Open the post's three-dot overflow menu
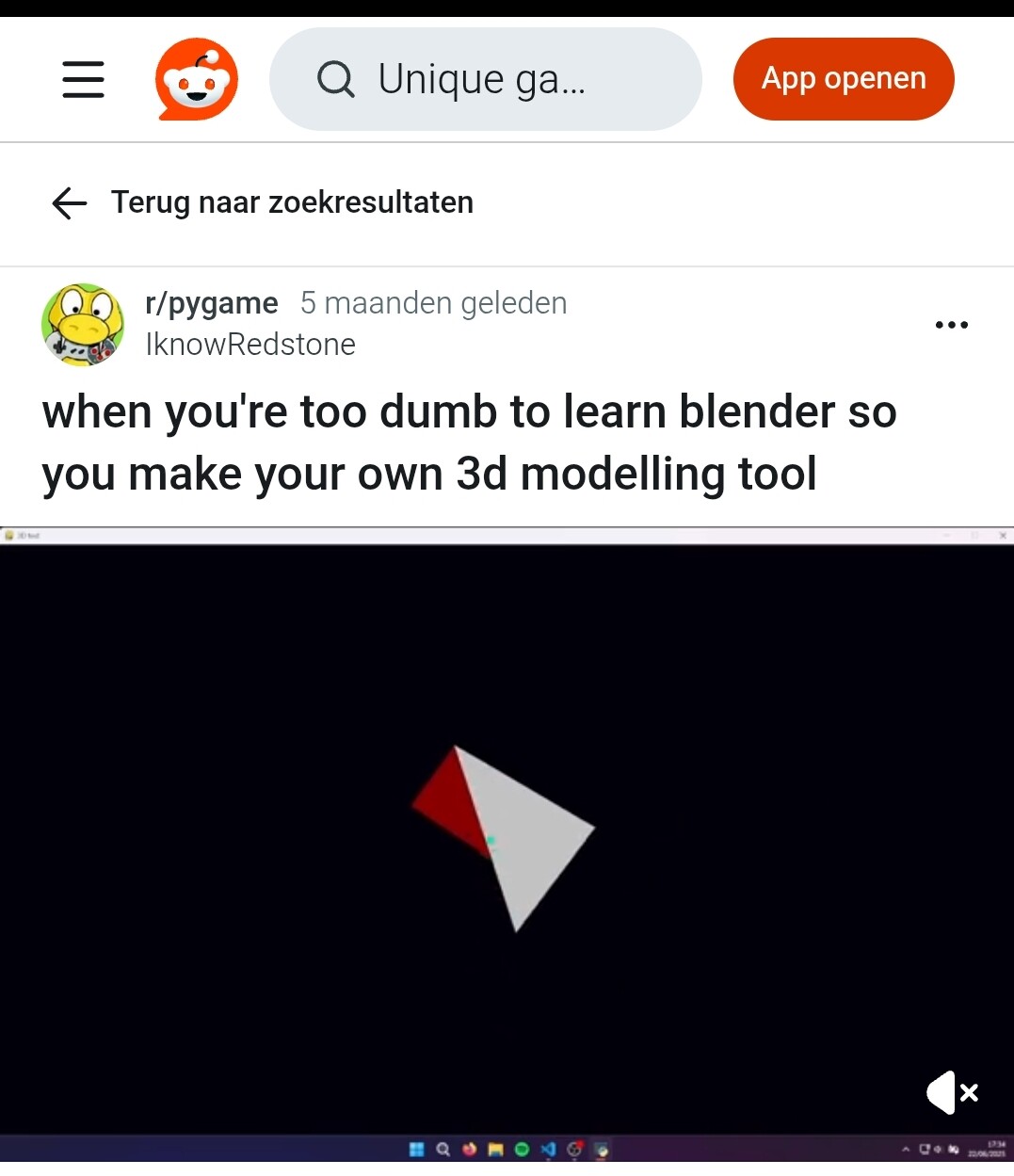1014x1176 pixels. [x=951, y=325]
